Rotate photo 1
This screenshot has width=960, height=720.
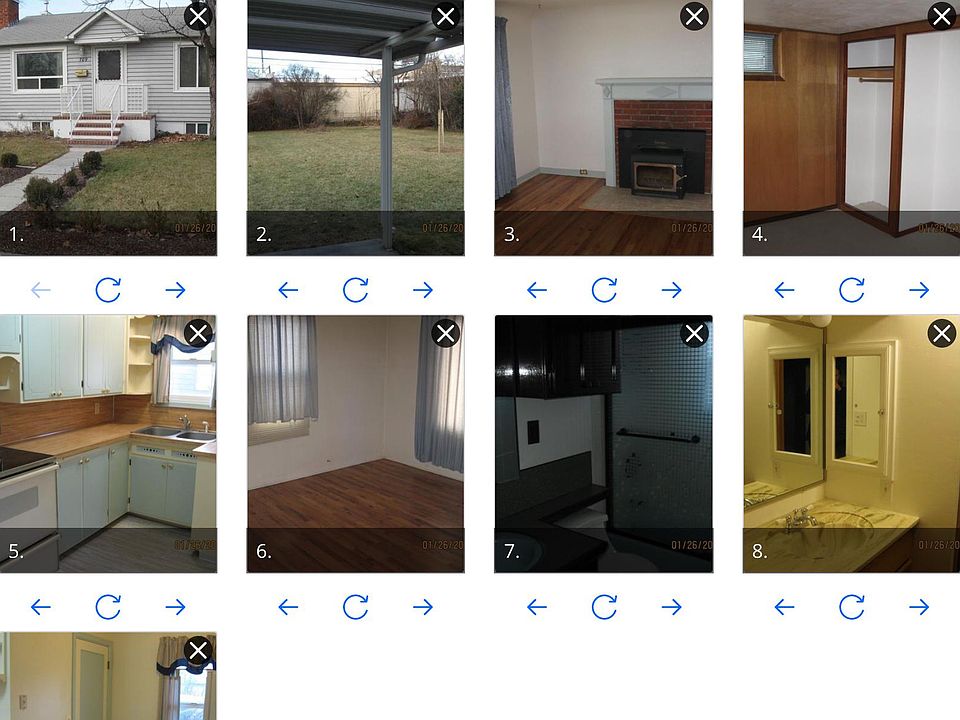pos(108,290)
